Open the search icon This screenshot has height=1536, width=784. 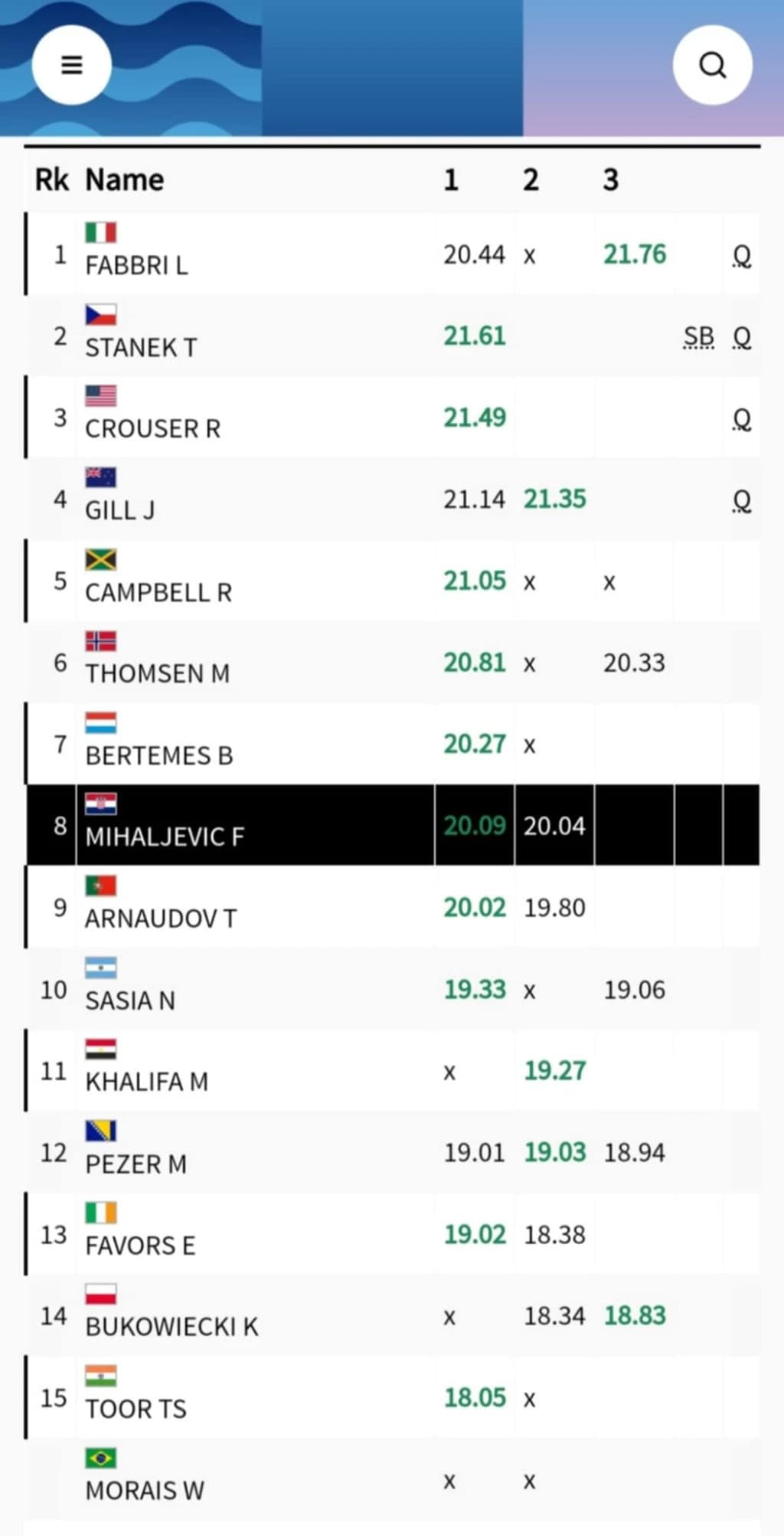(712, 65)
